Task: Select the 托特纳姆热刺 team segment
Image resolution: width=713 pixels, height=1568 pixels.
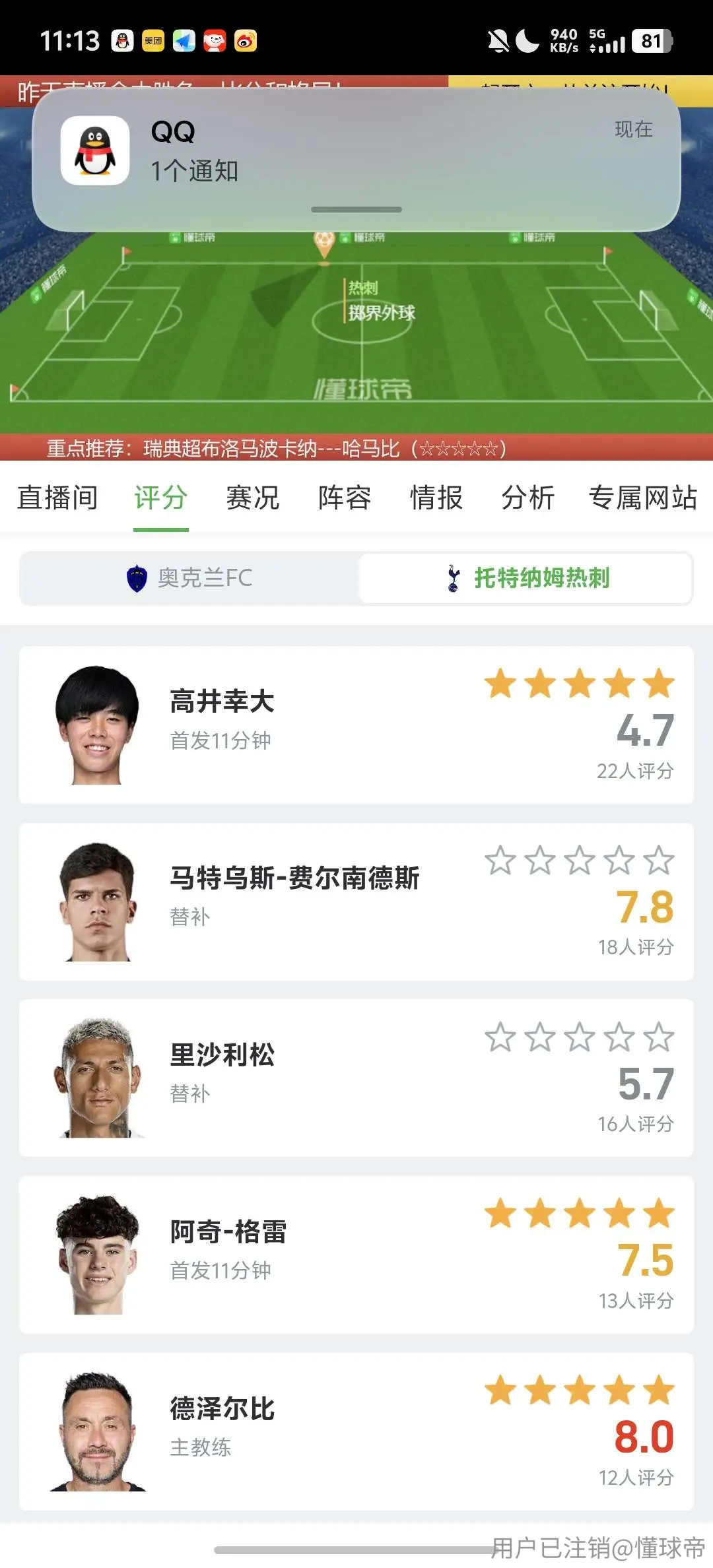Action: click(x=526, y=578)
